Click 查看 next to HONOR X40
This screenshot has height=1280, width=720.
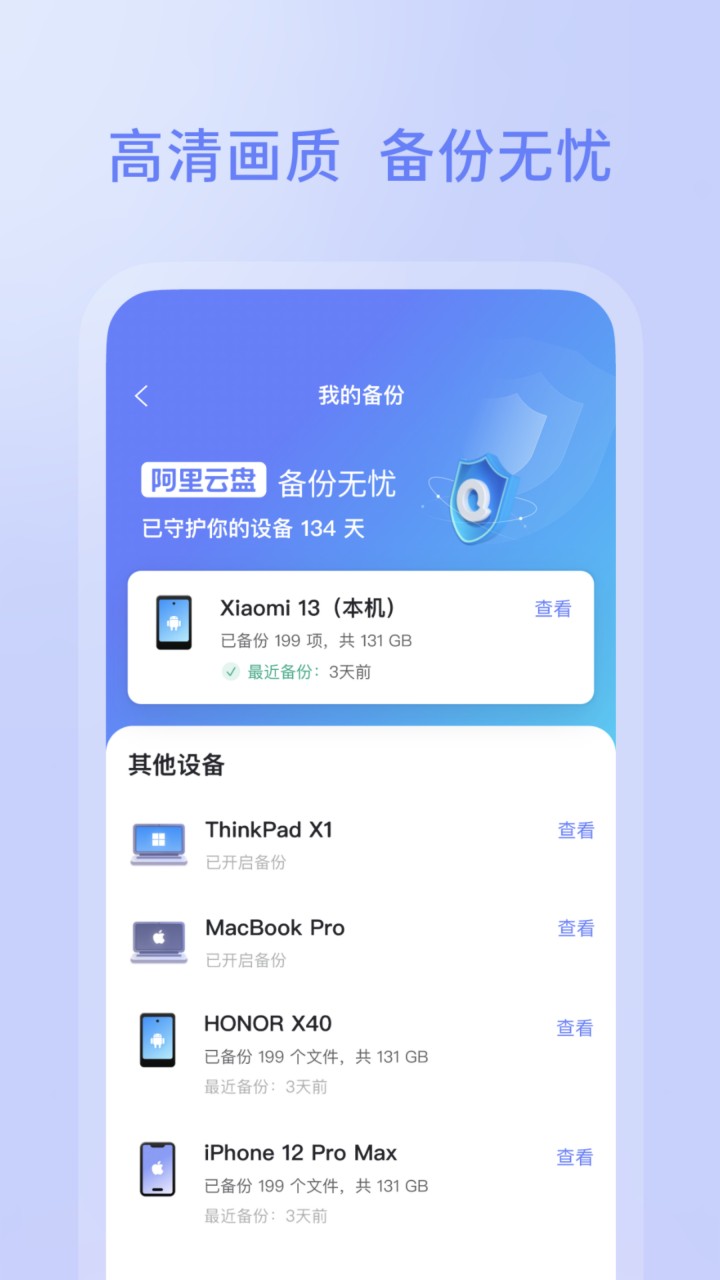point(576,1027)
